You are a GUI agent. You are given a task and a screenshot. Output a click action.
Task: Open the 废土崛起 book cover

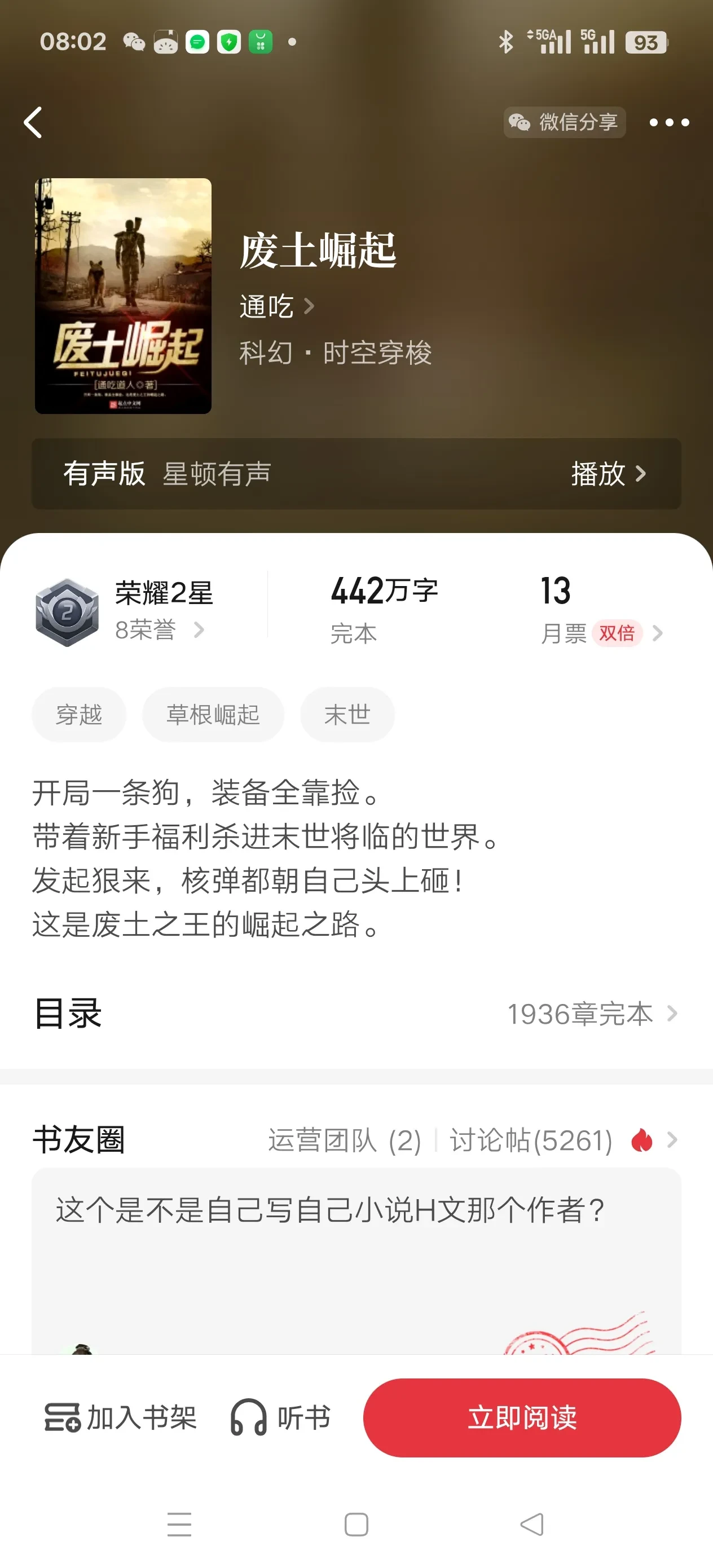(x=123, y=296)
